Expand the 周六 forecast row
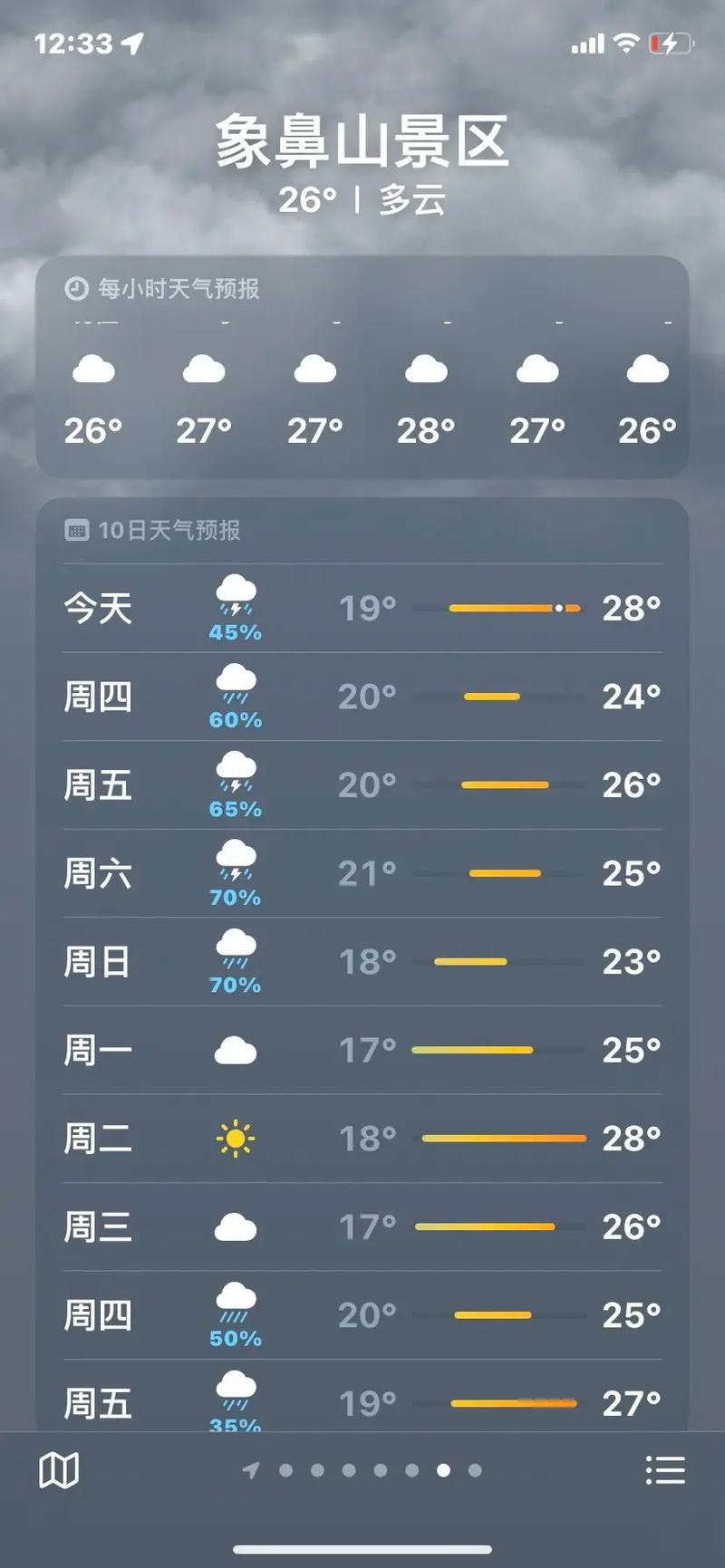 [362, 873]
